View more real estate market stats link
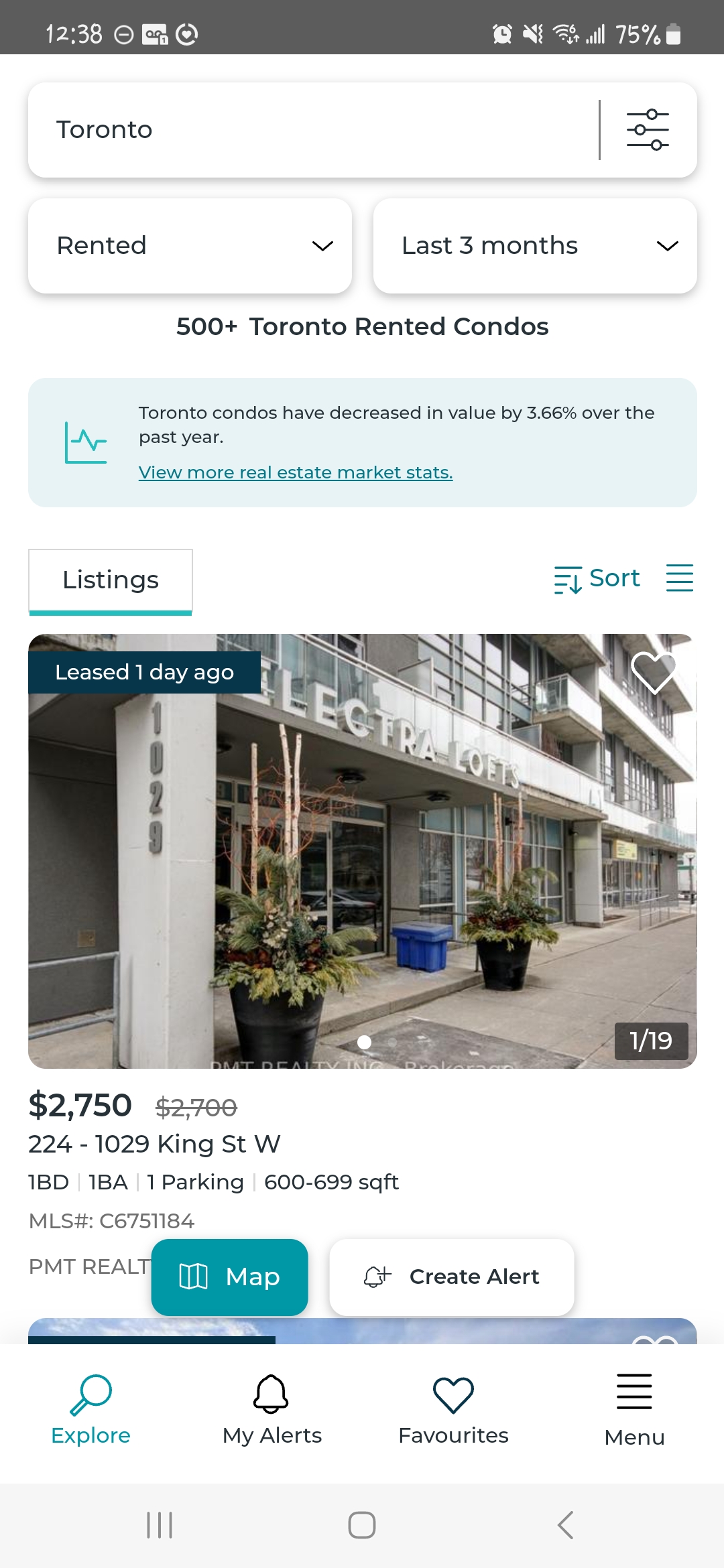This screenshot has width=724, height=1568. 296,472
